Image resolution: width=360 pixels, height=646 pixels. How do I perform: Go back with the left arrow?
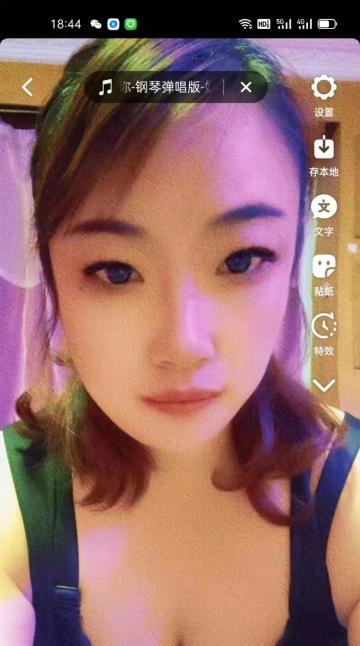27,87
